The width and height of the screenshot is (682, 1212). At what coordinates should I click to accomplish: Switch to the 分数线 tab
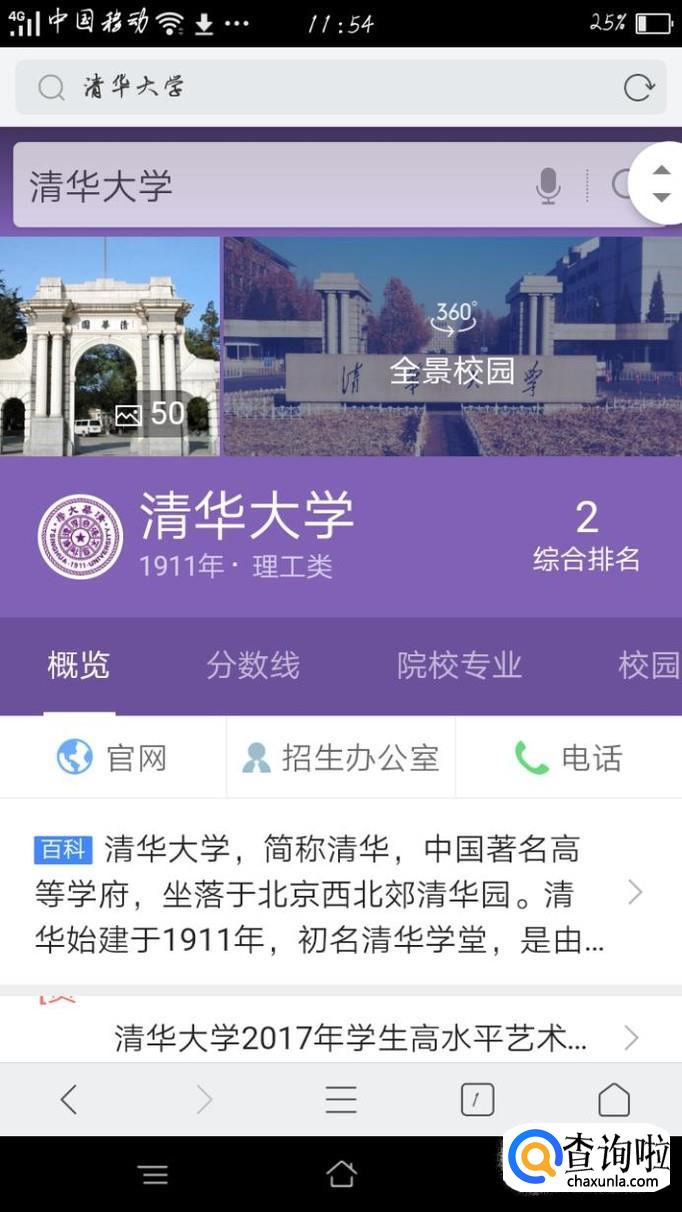click(253, 666)
